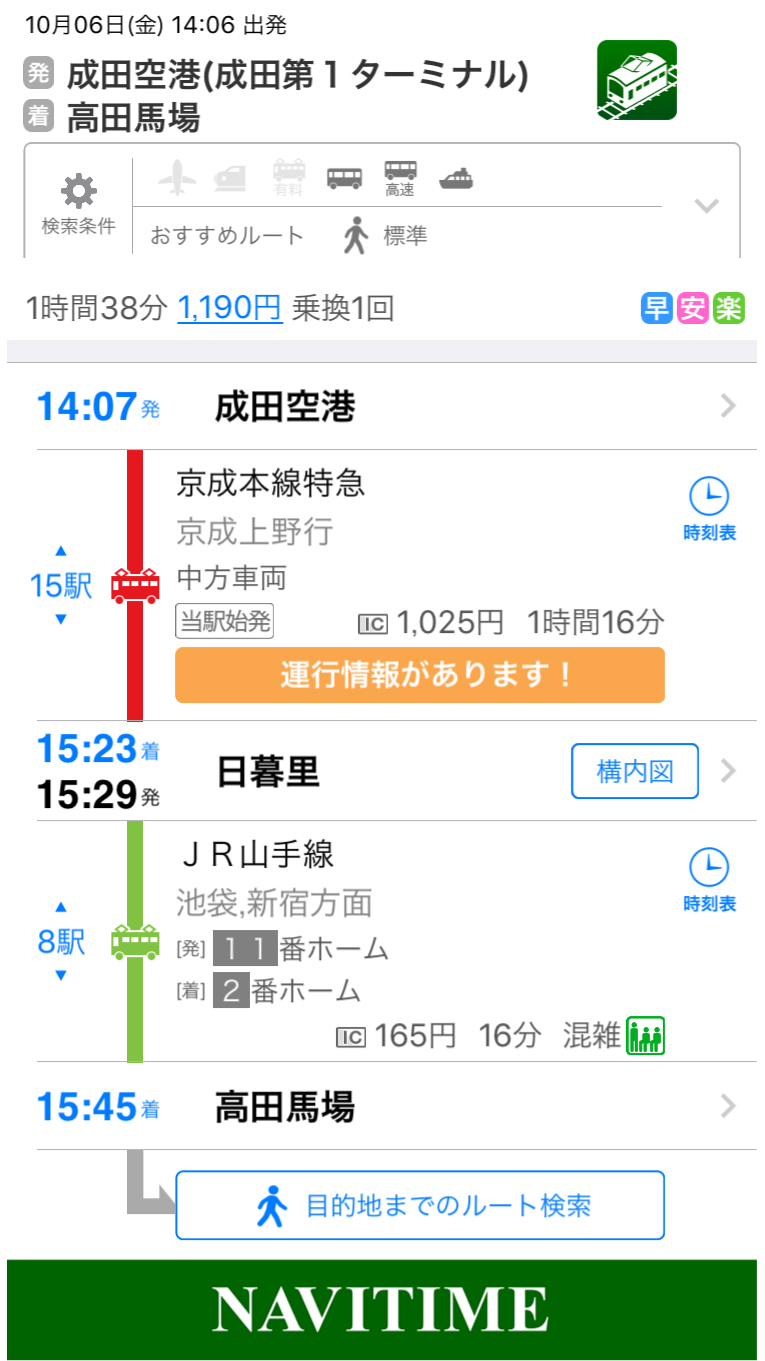Open the 検索条件 gear settings

(x=78, y=204)
